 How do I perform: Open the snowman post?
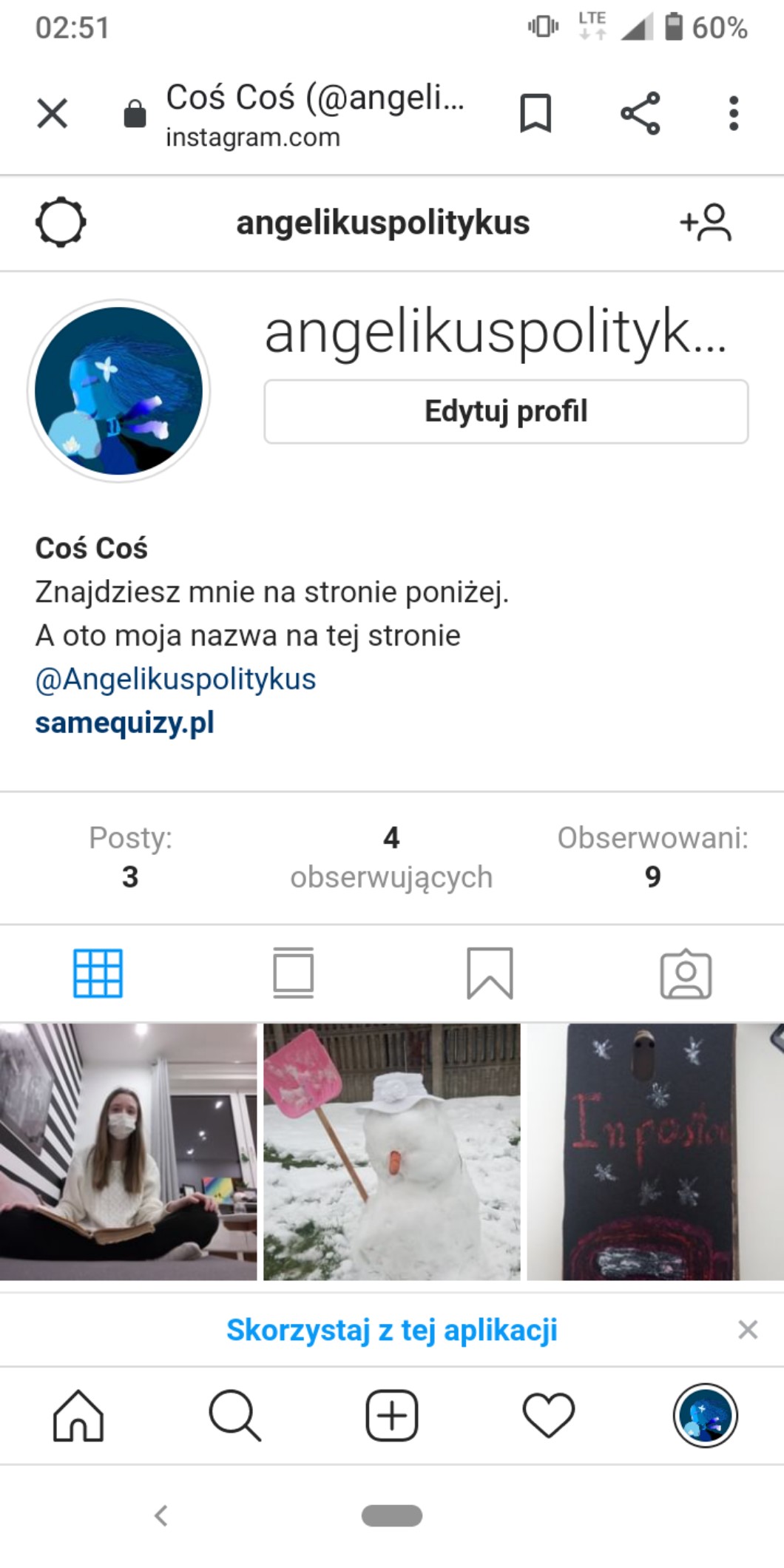[x=392, y=1152]
